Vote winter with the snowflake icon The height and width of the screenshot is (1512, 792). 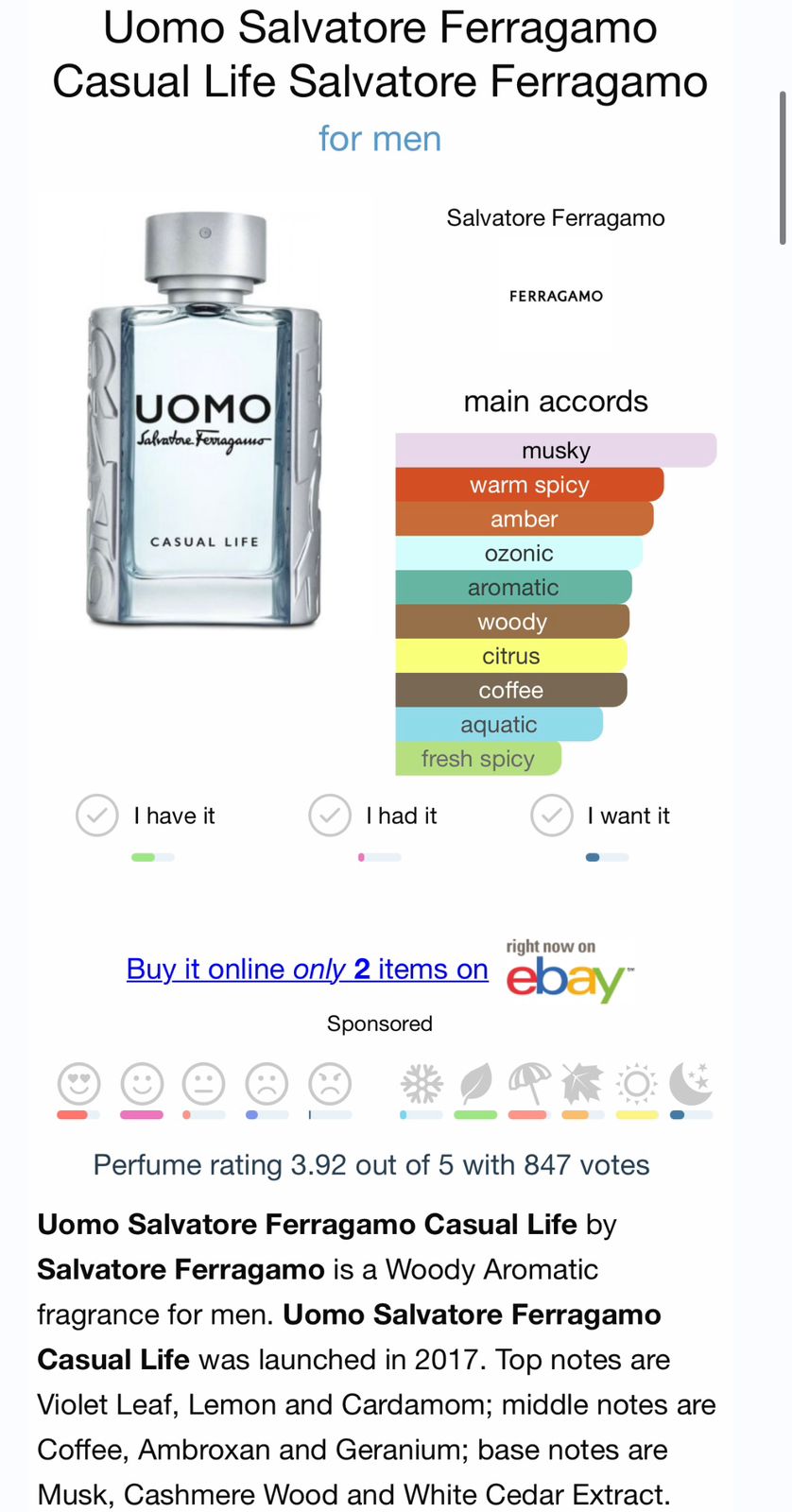coord(422,1084)
